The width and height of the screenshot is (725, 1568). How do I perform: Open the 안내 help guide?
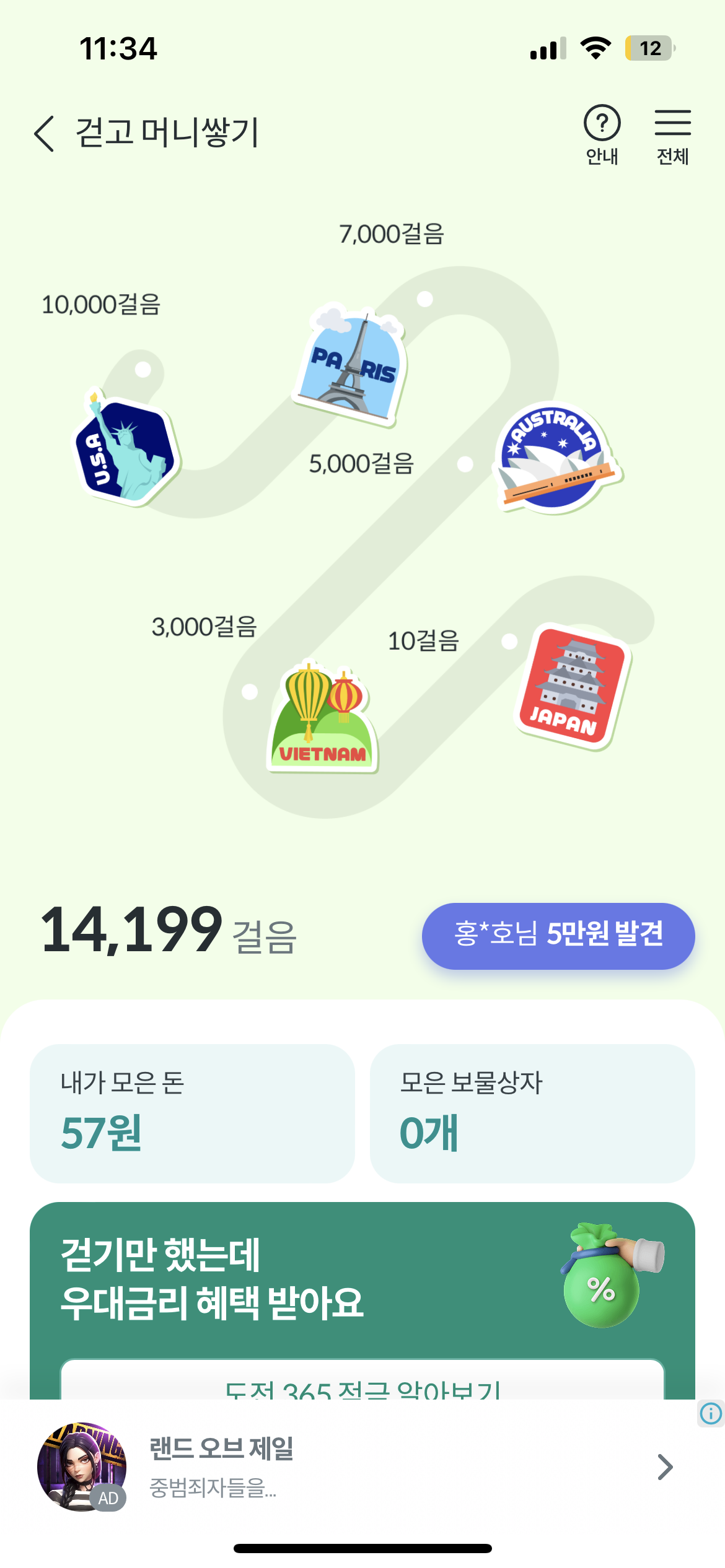point(602,134)
